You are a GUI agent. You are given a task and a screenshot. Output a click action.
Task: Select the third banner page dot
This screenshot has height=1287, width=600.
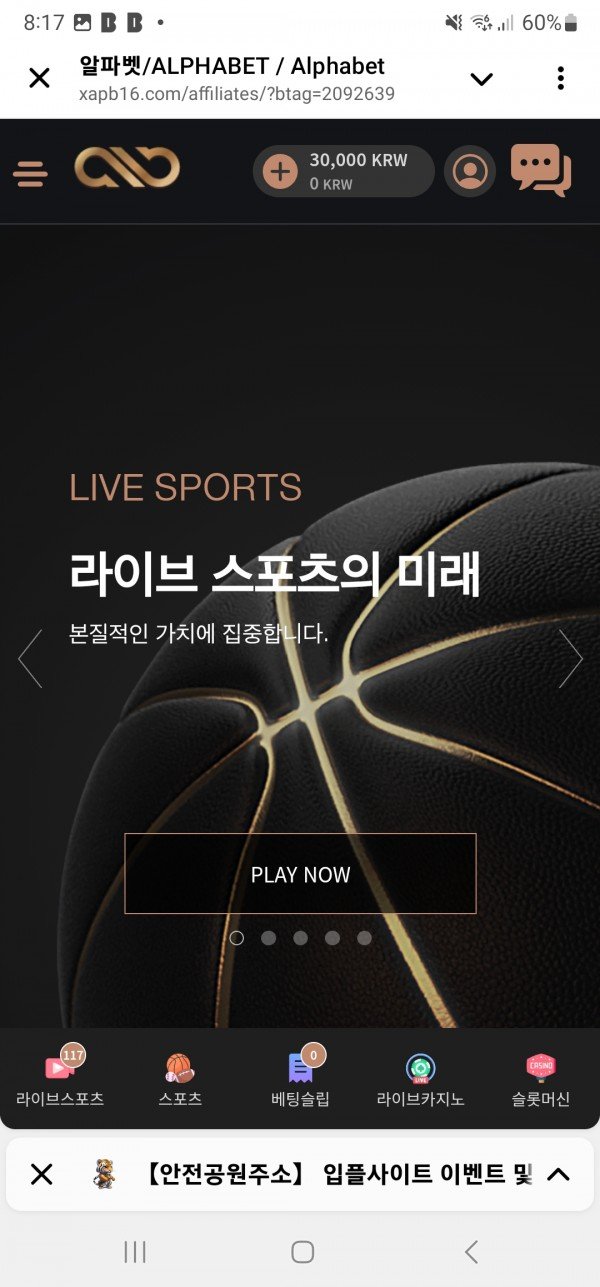[300, 938]
